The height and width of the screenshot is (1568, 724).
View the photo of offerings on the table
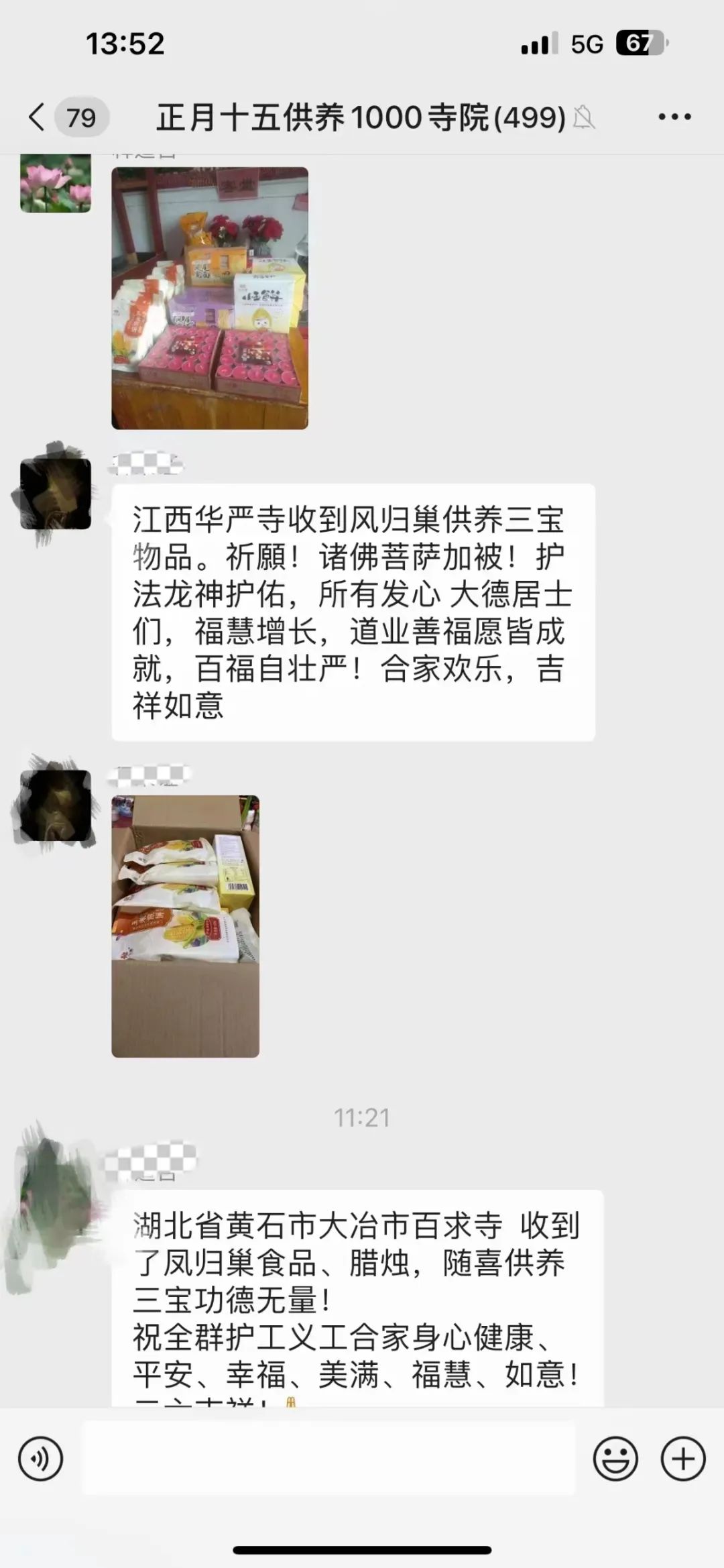210,298
